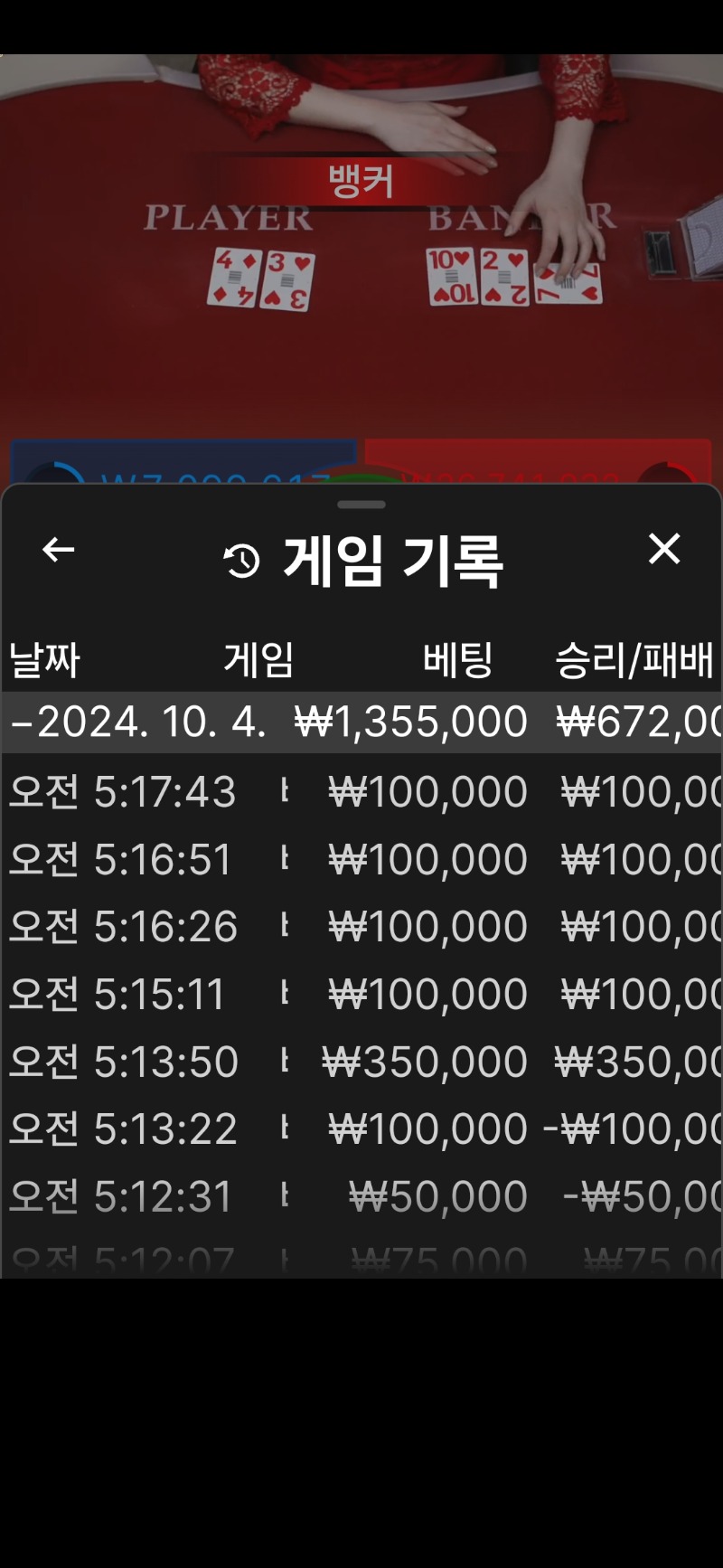Screen dimensions: 723x1568
Task: Go back using the arrow in game history
Action: click(59, 549)
